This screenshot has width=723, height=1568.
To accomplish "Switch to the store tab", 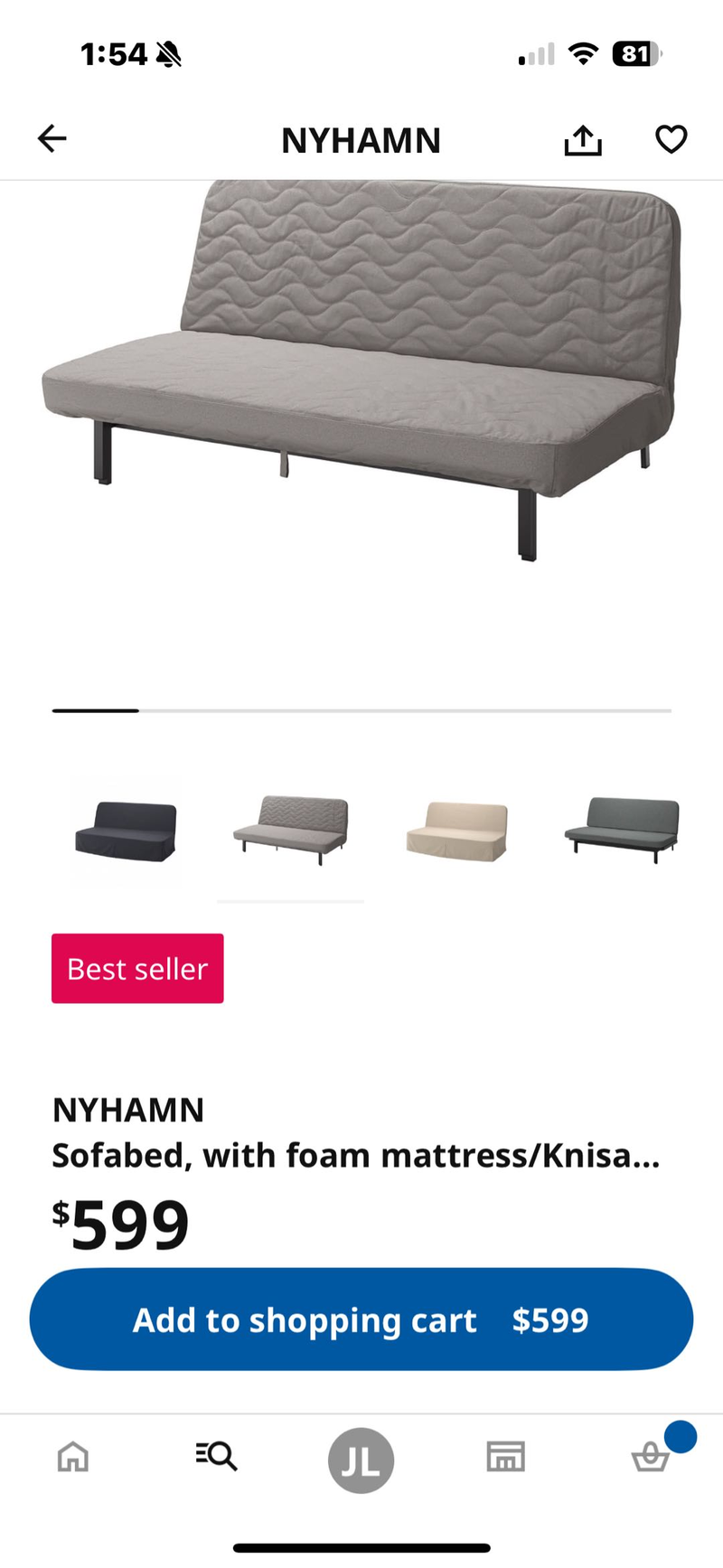I will (x=505, y=1456).
